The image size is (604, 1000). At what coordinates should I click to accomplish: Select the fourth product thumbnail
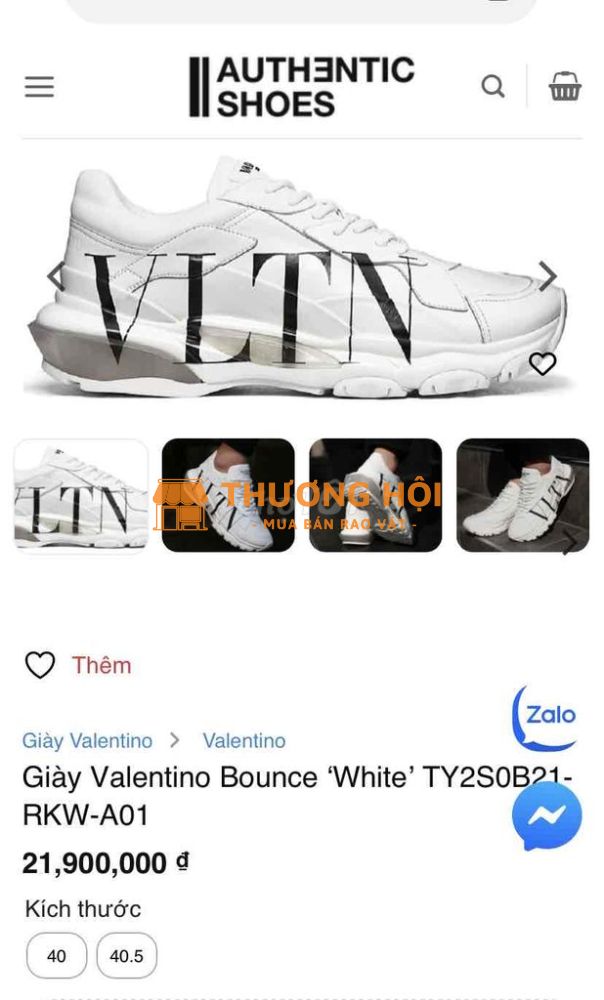point(522,496)
